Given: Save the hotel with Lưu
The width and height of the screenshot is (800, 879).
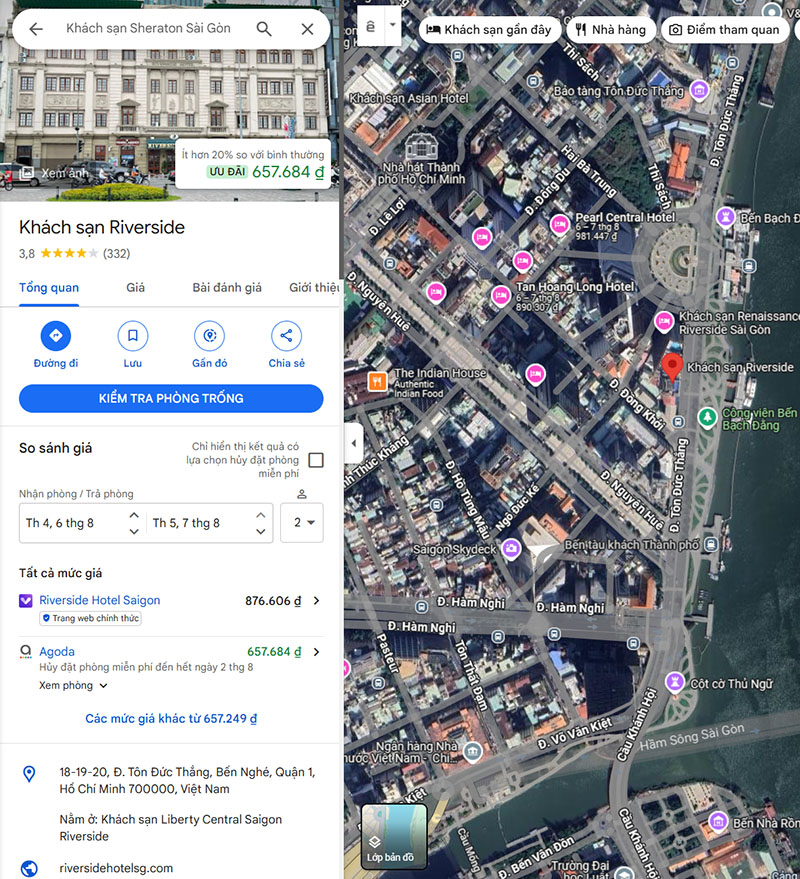Looking at the screenshot, I should (133, 344).
